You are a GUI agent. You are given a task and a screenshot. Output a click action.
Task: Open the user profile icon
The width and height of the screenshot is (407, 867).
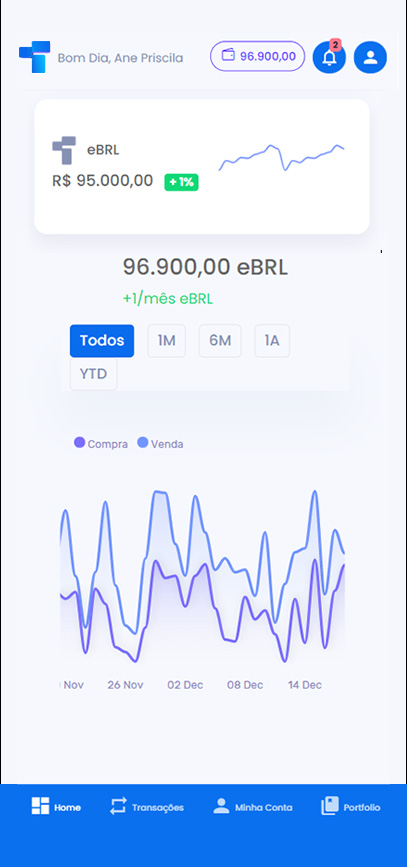pos(371,57)
